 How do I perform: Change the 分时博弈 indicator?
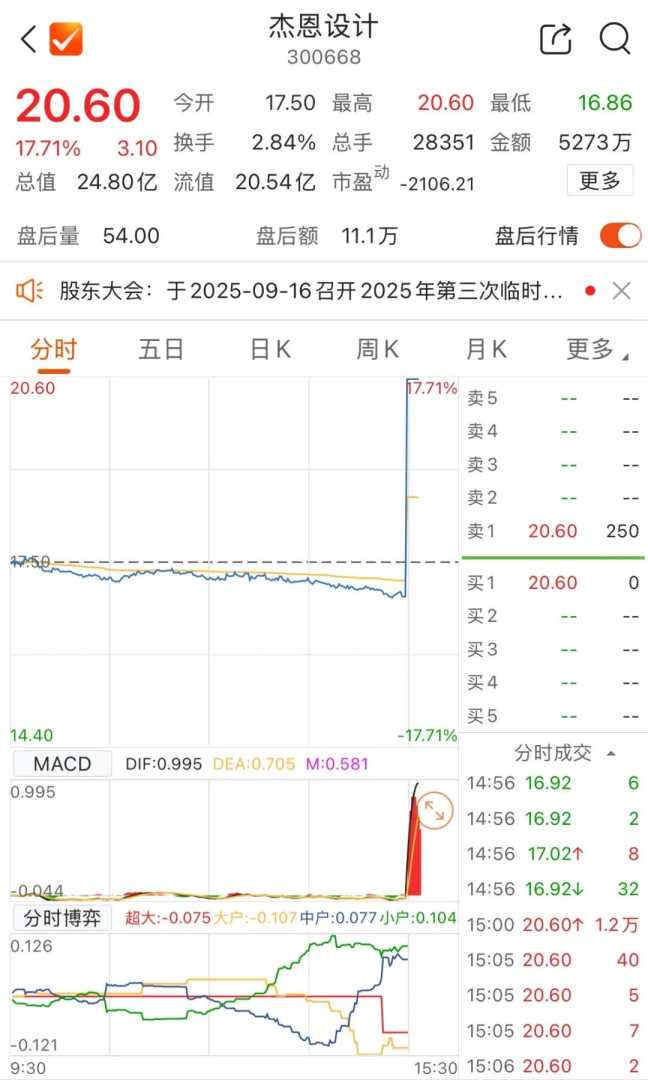tap(62, 918)
